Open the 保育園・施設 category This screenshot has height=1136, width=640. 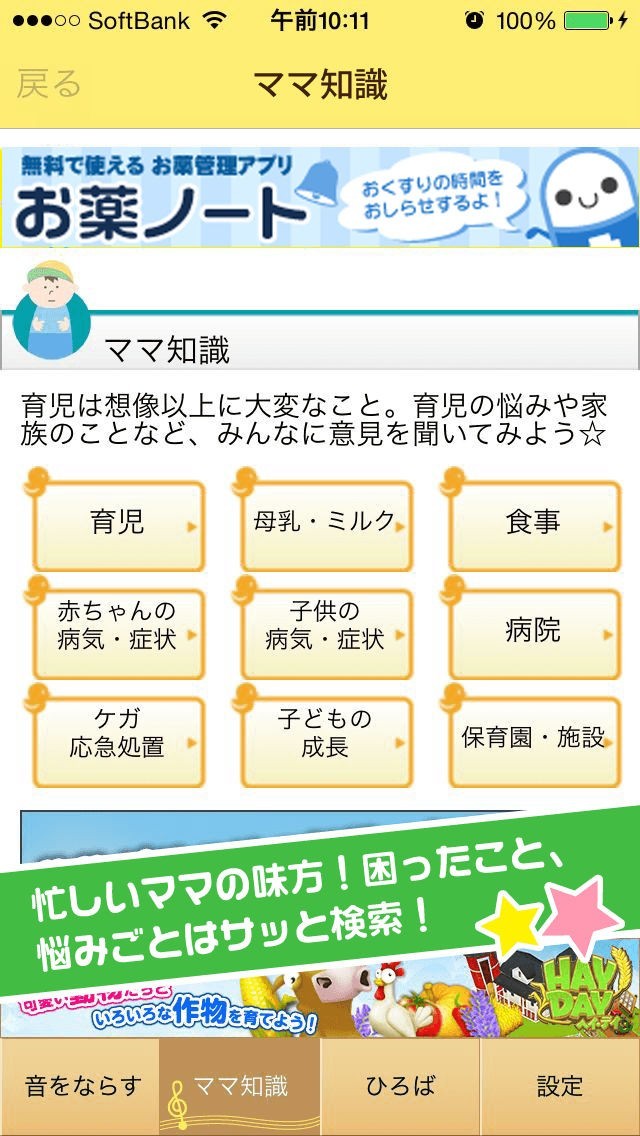534,738
